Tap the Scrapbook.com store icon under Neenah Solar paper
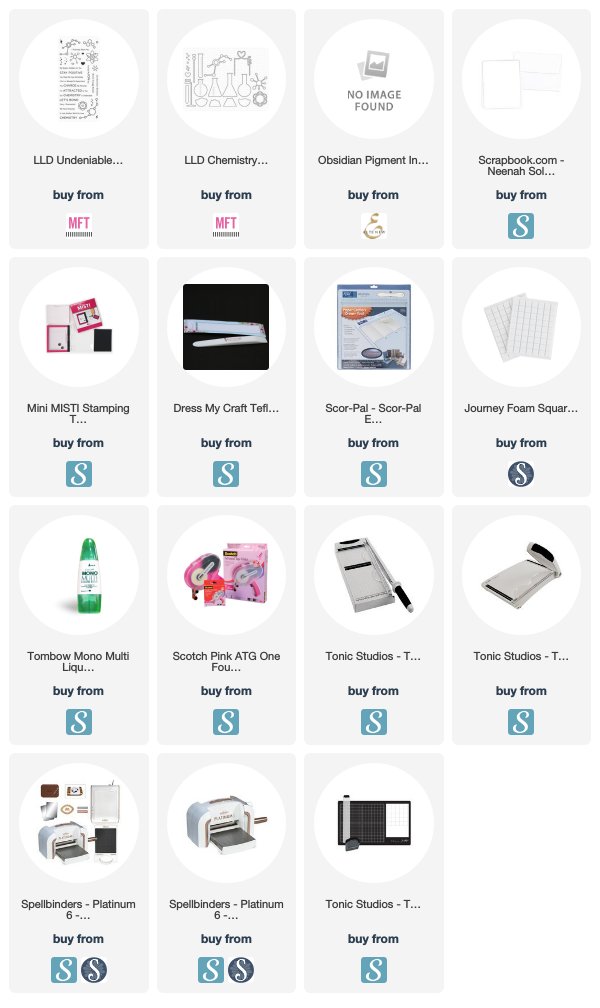 521,226
